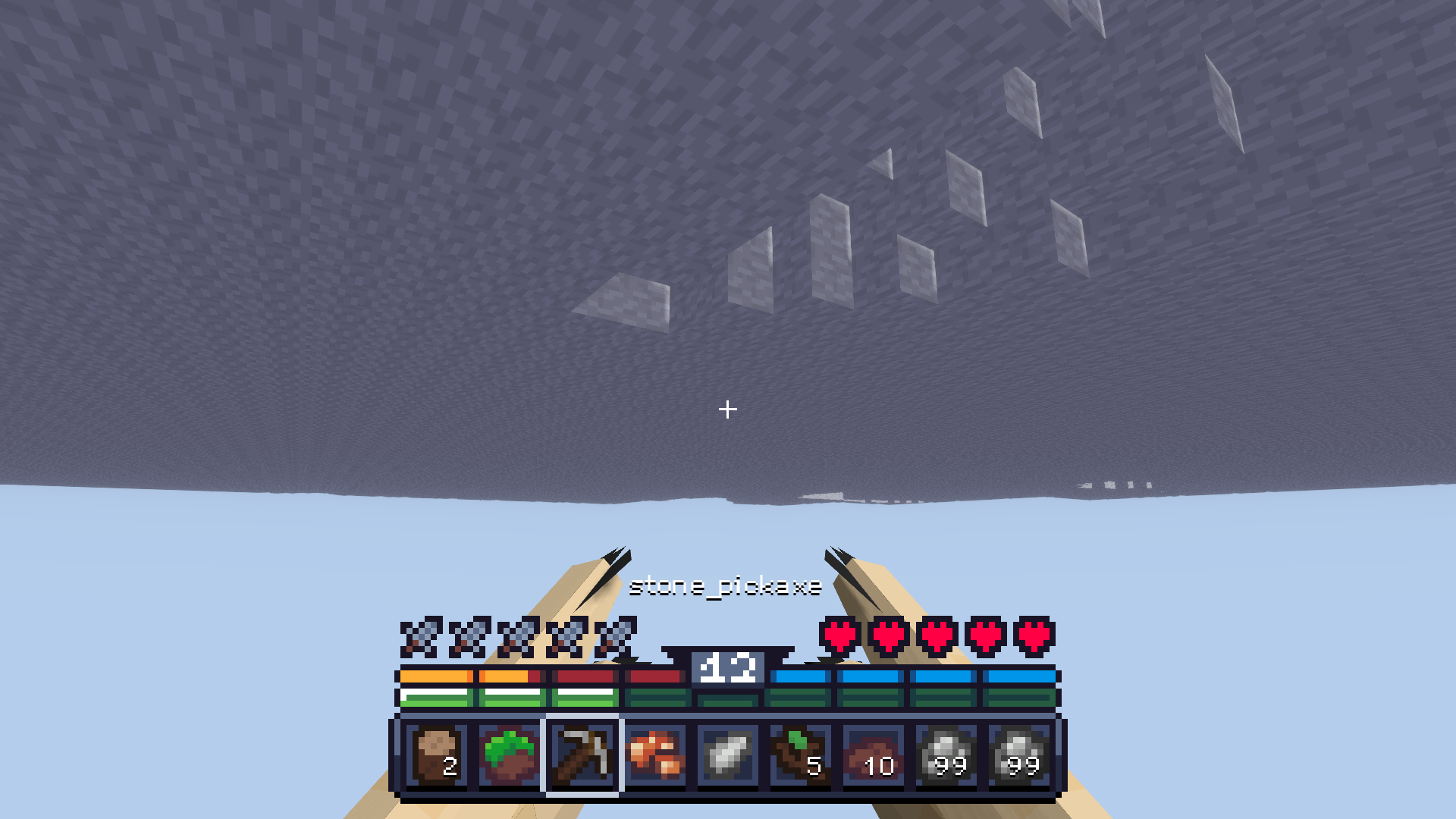Select the stone pickaxe slot
The width and height of the screenshot is (1456, 819).
click(582, 754)
